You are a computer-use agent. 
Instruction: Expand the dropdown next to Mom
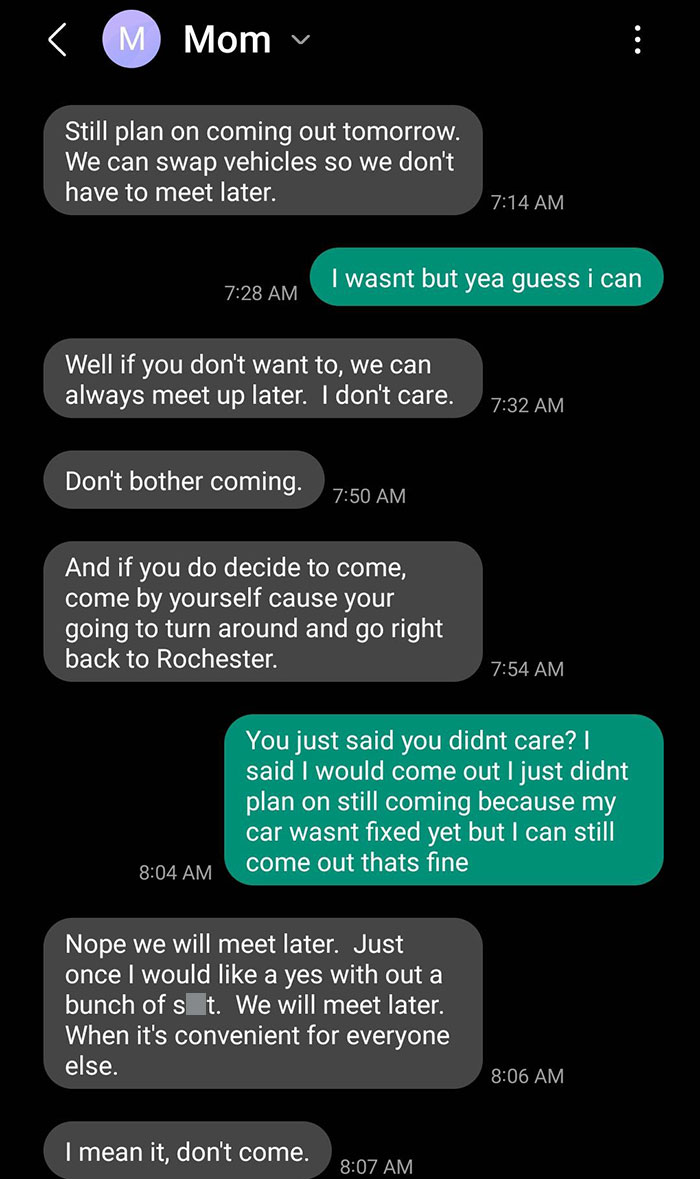coord(301,40)
